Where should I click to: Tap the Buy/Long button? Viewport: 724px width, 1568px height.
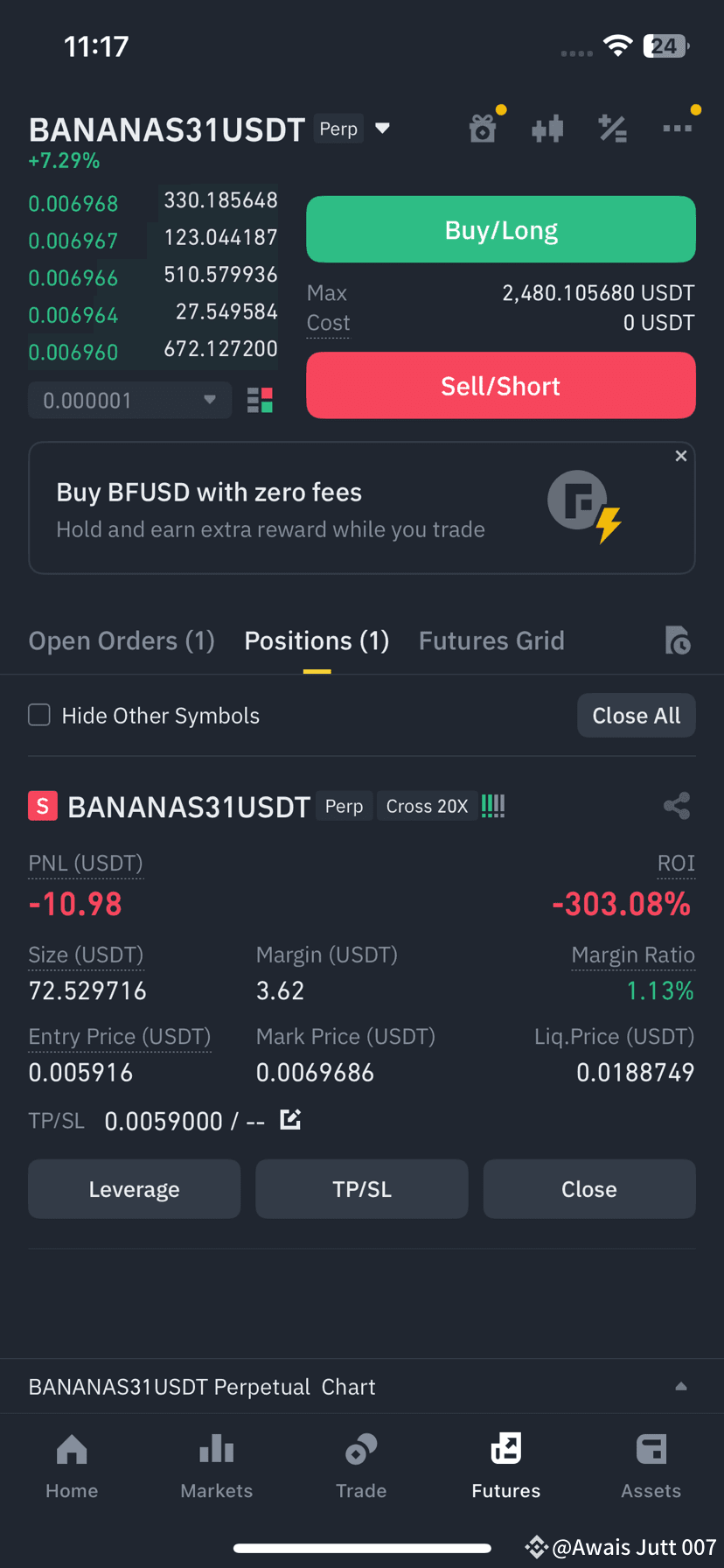pos(501,229)
